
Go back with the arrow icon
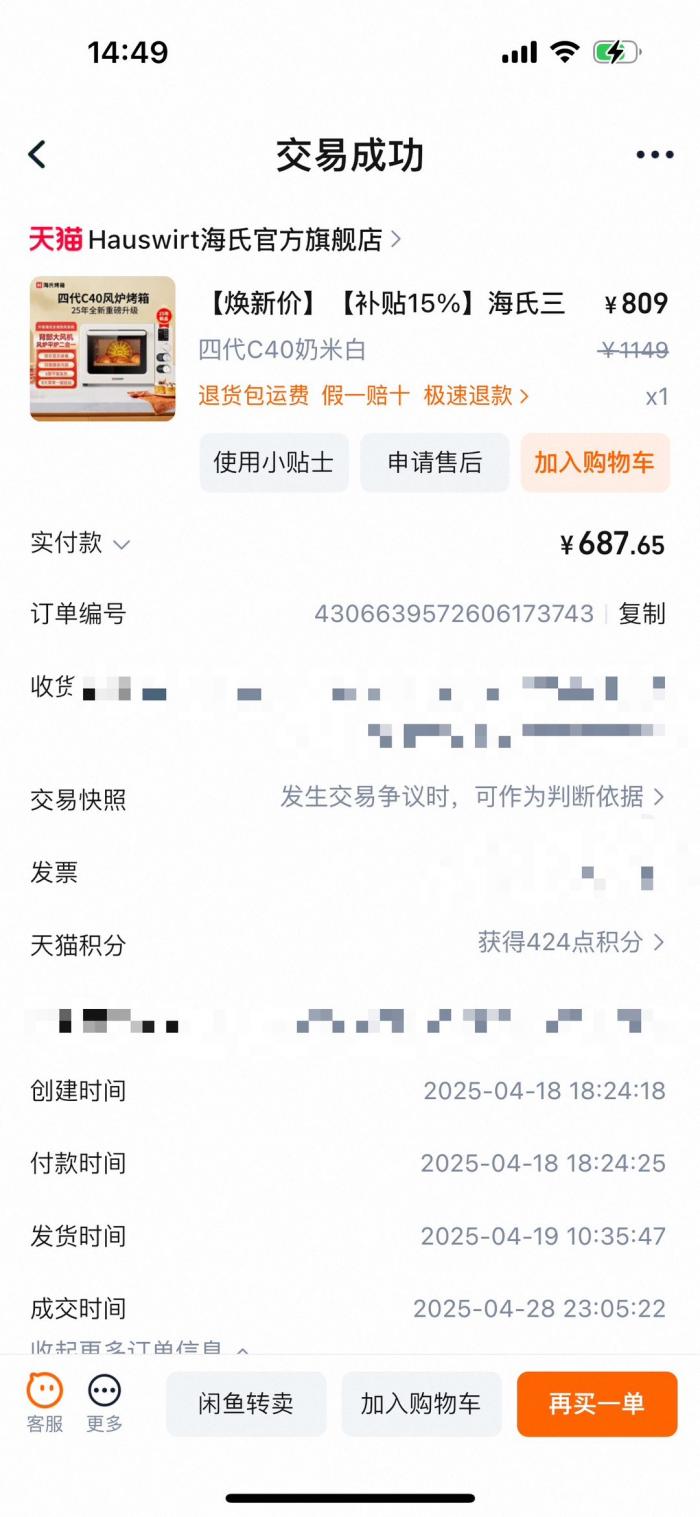pos(38,154)
